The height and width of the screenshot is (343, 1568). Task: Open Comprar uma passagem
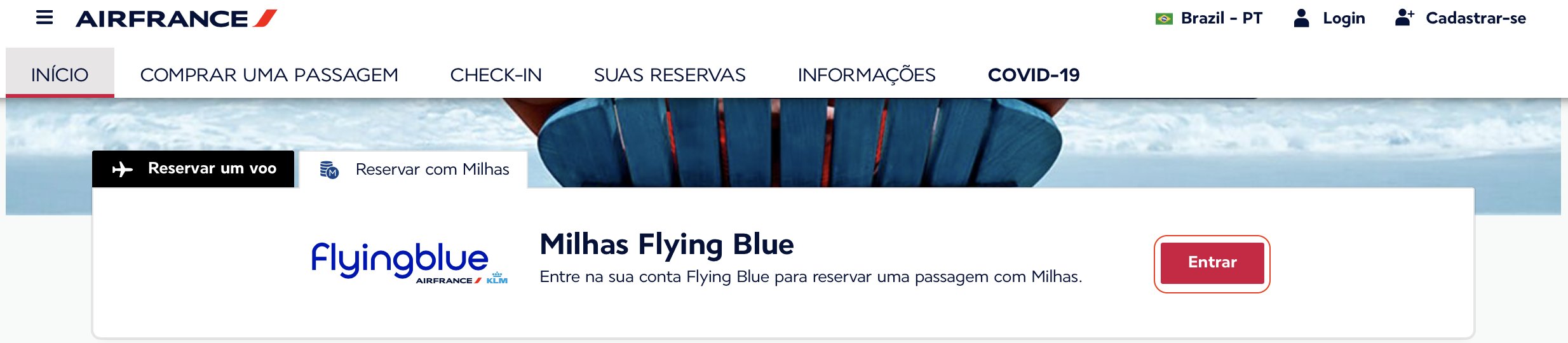click(269, 74)
